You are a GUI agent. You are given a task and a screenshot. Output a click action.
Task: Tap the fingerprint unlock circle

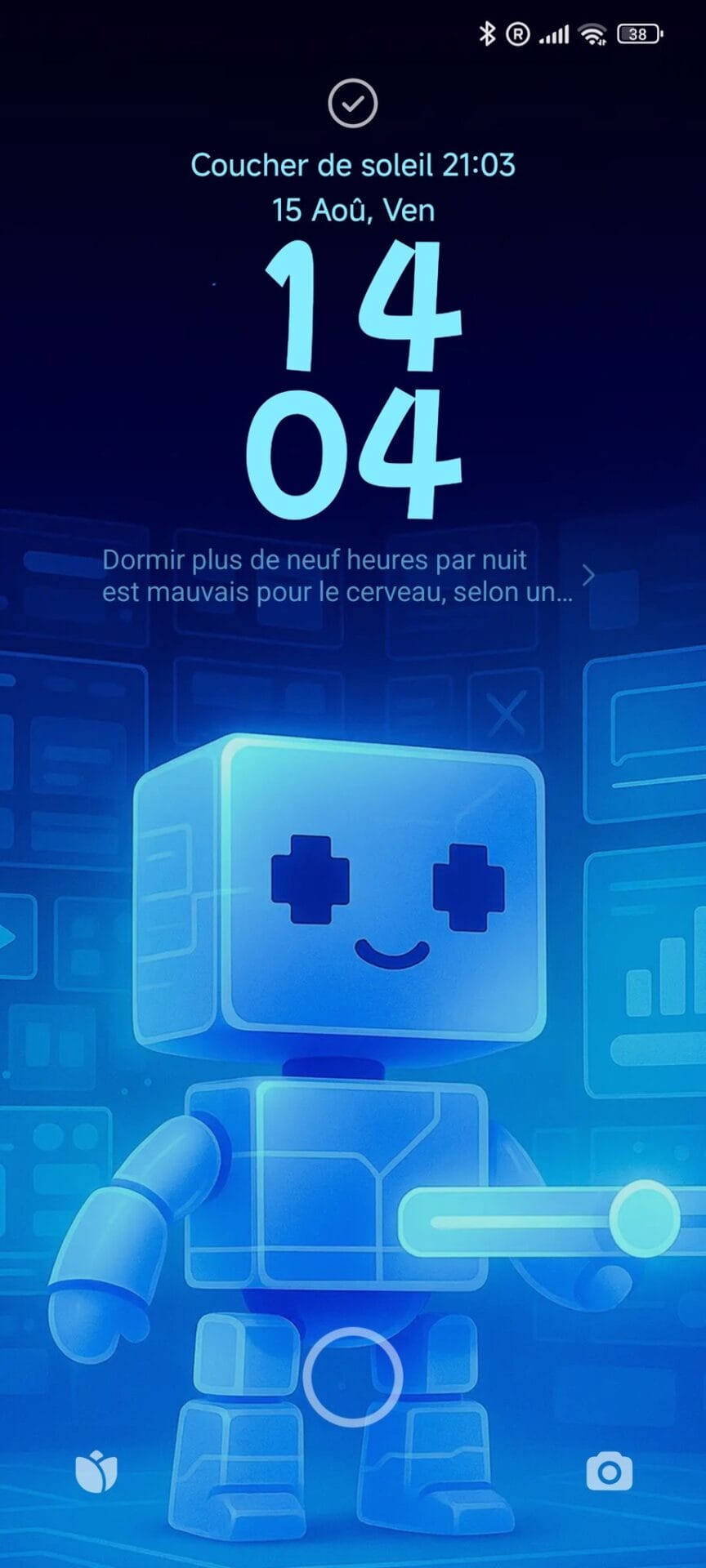click(352, 1377)
